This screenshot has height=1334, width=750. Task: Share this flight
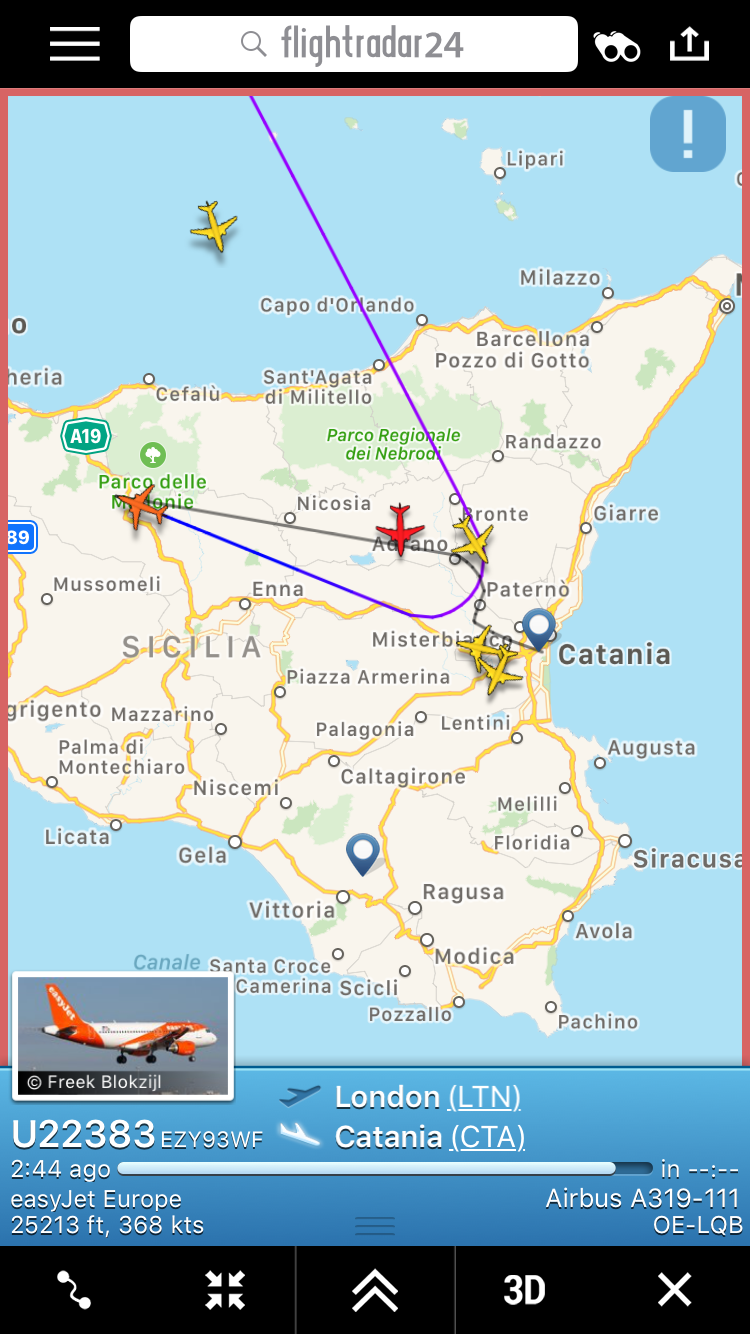tap(689, 45)
